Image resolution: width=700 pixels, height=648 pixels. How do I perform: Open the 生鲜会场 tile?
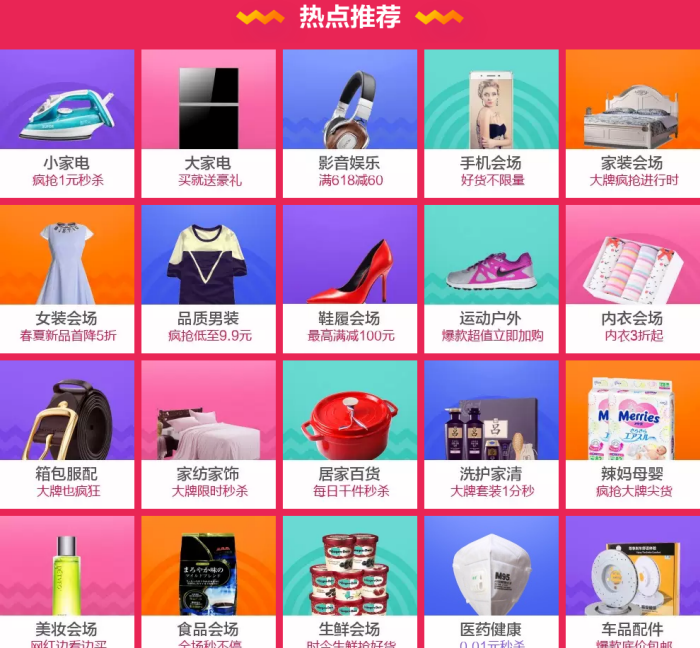click(350, 583)
